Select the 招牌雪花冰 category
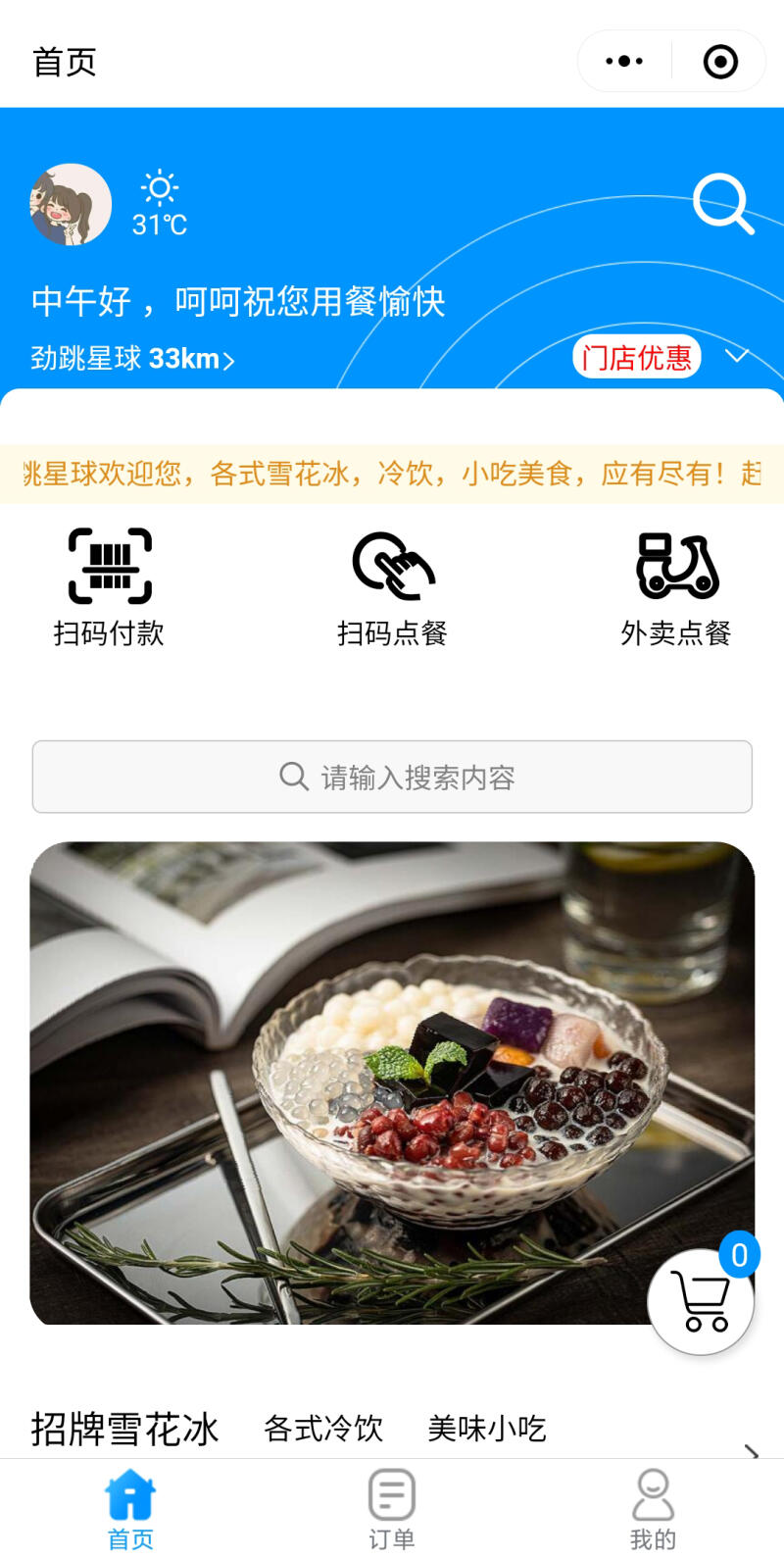This screenshot has height=1560, width=784. 124,1429
